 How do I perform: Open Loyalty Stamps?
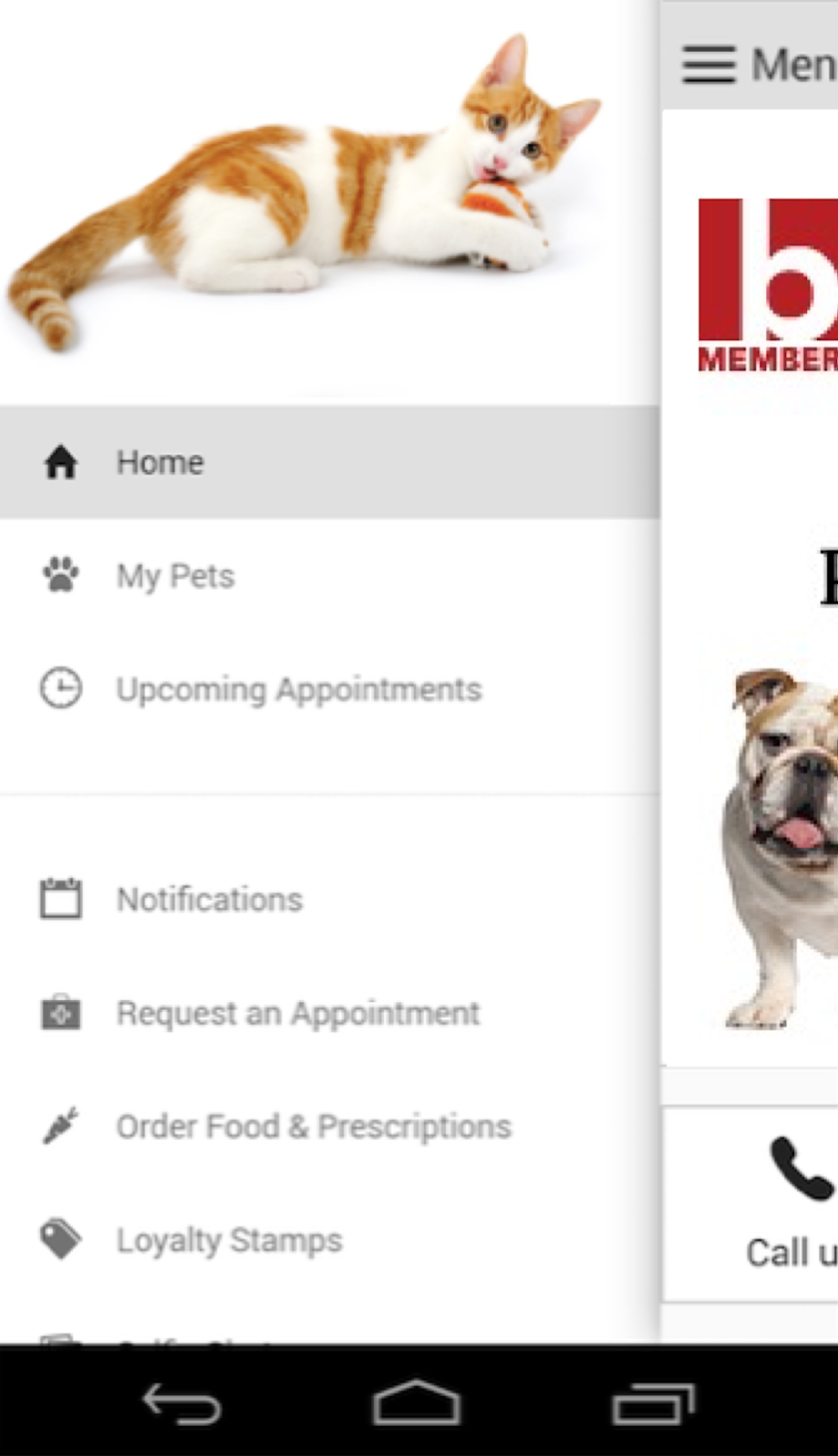coord(228,1240)
